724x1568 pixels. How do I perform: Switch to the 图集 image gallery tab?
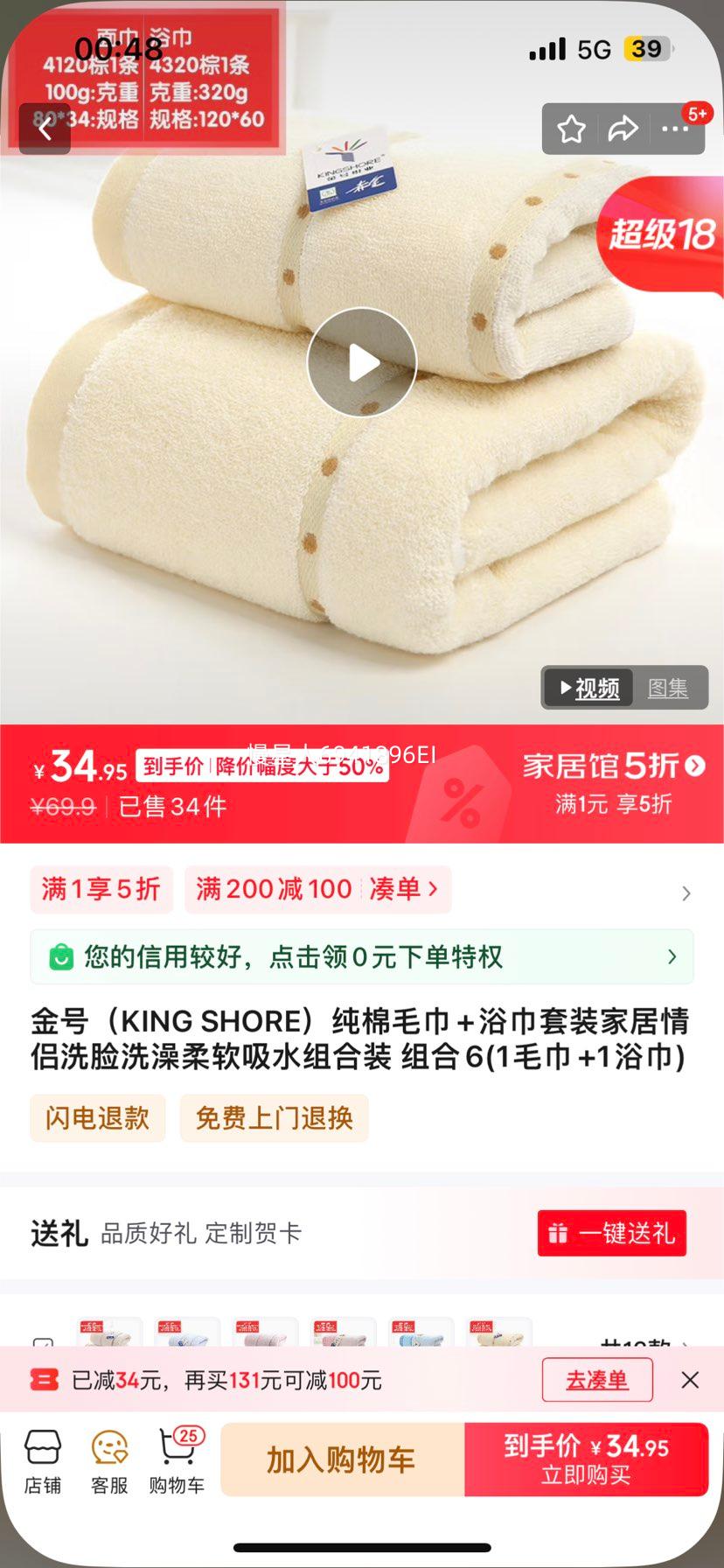(668, 688)
